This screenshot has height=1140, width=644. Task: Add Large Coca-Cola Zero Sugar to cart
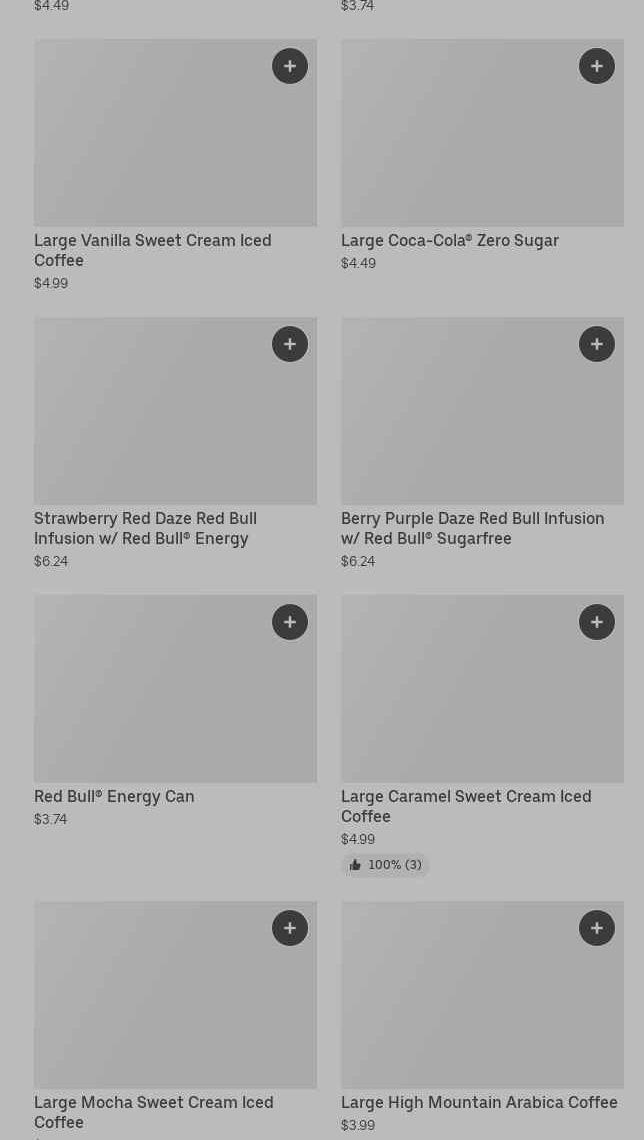(597, 66)
